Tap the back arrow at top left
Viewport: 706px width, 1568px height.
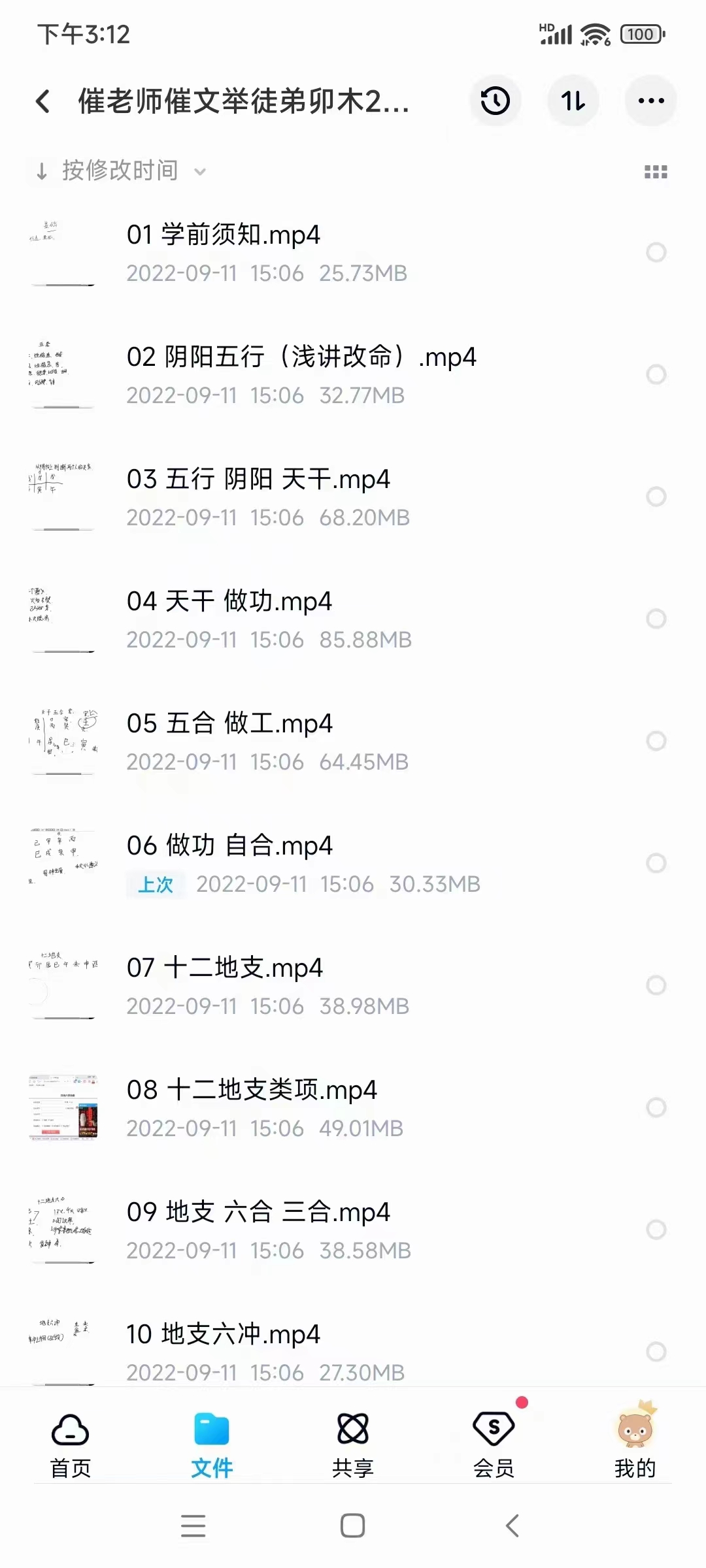pos(43,101)
